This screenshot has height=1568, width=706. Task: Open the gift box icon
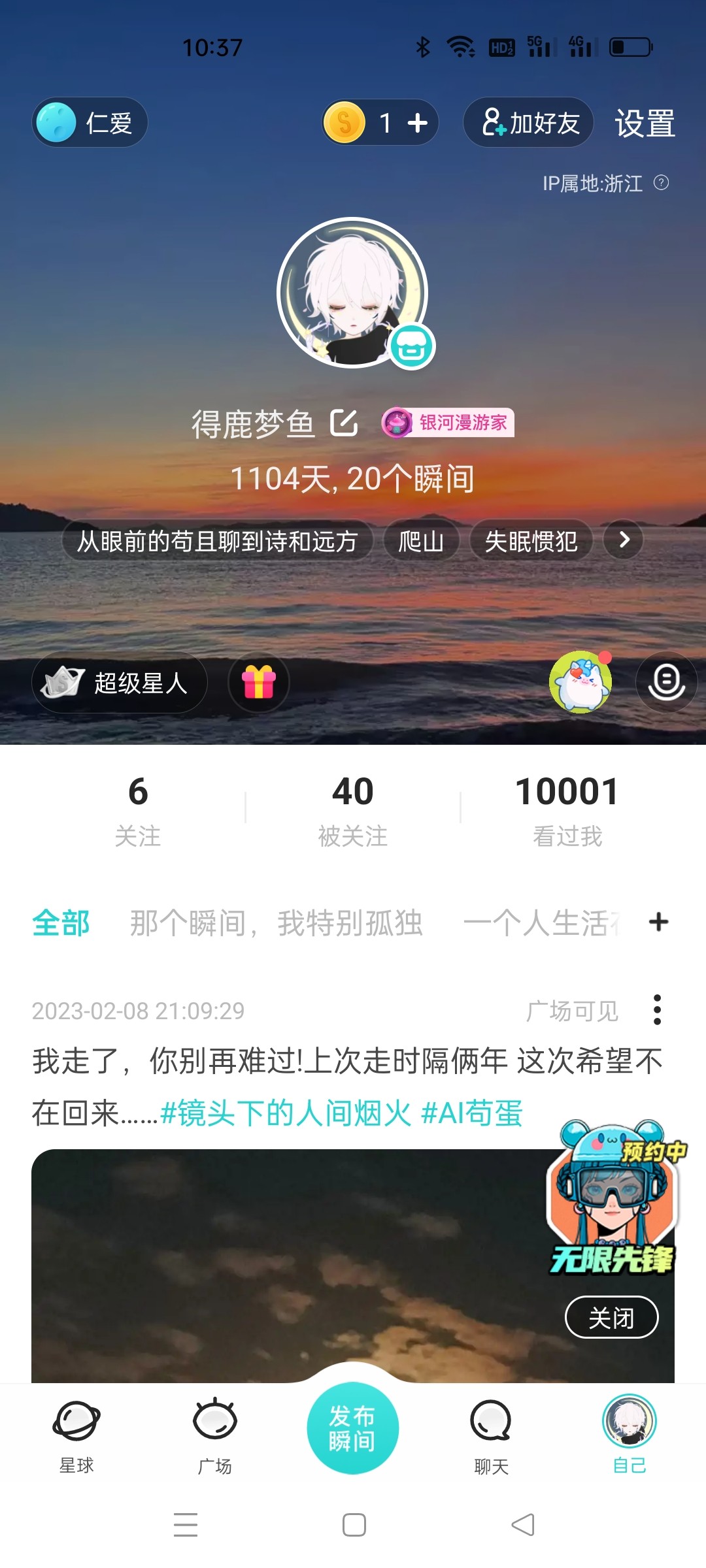click(x=259, y=682)
